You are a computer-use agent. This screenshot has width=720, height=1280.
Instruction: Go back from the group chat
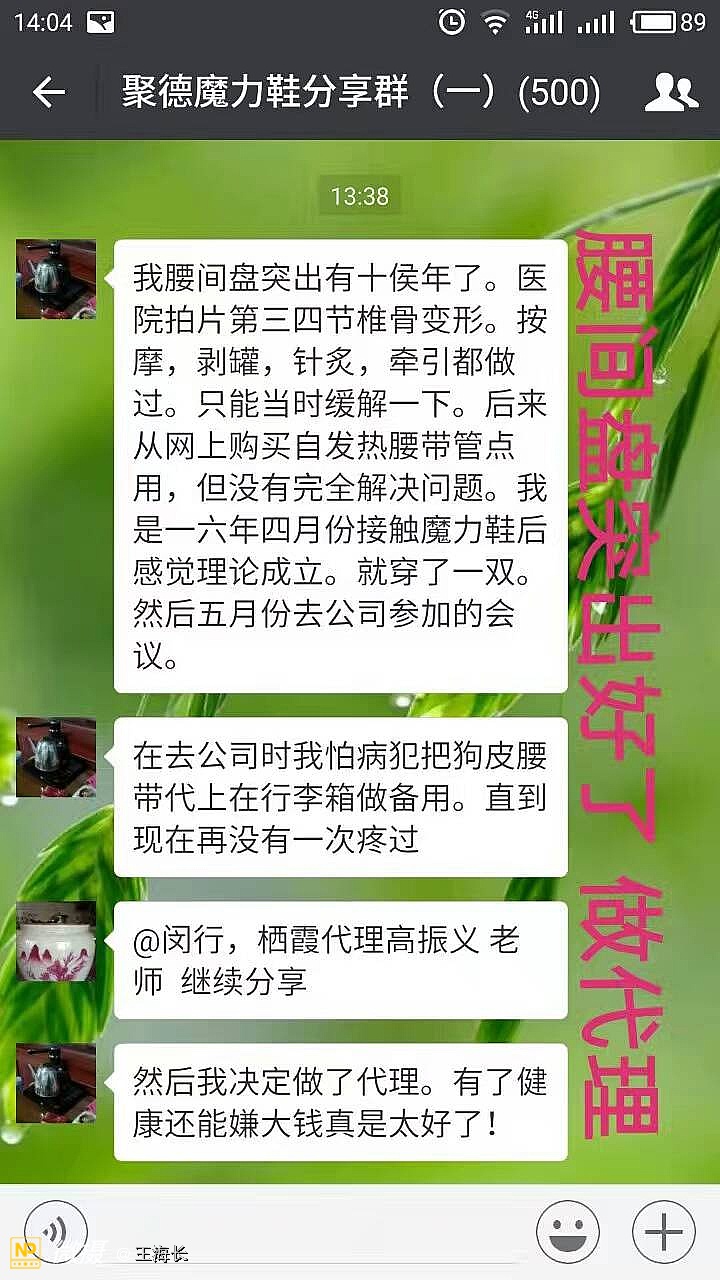pos(48,93)
